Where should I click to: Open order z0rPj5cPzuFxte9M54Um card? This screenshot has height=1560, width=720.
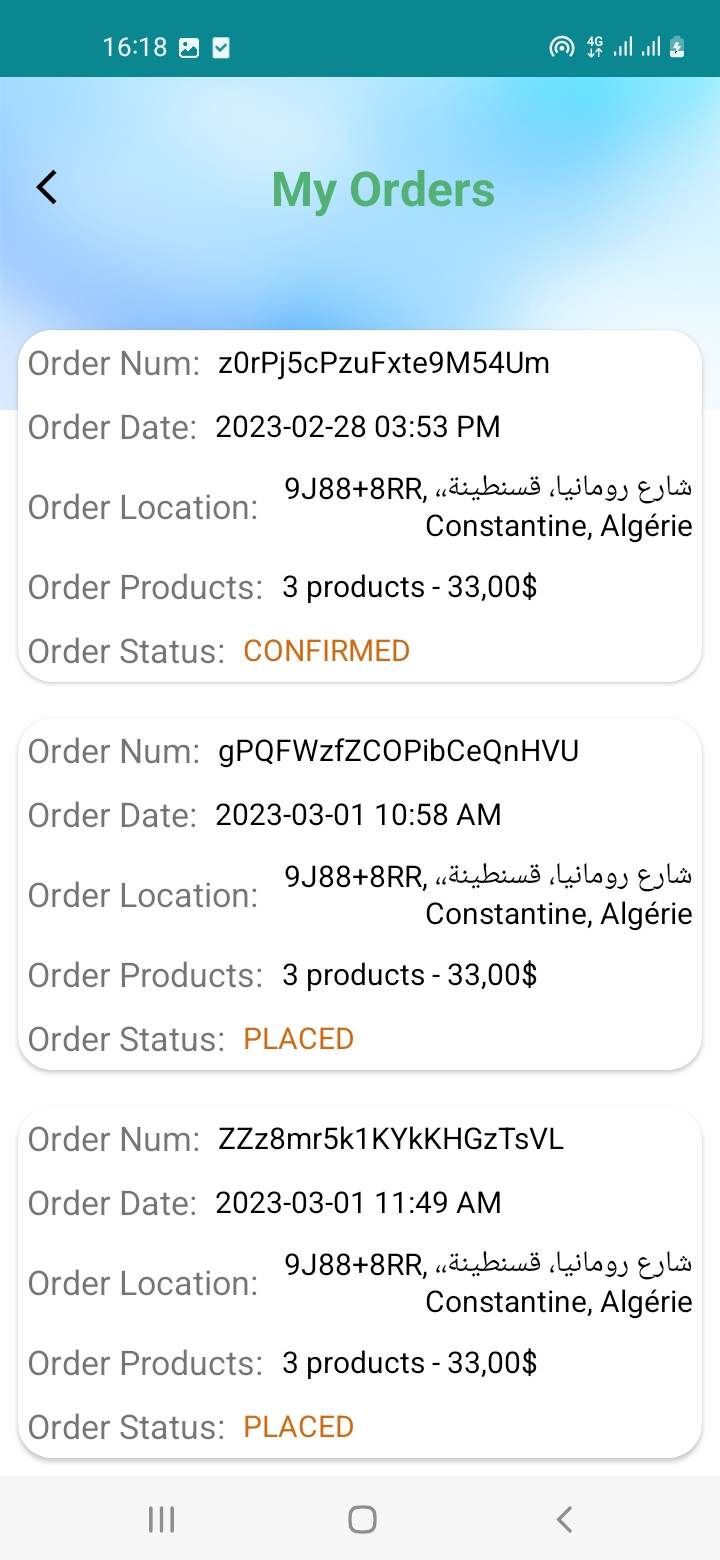[360, 506]
